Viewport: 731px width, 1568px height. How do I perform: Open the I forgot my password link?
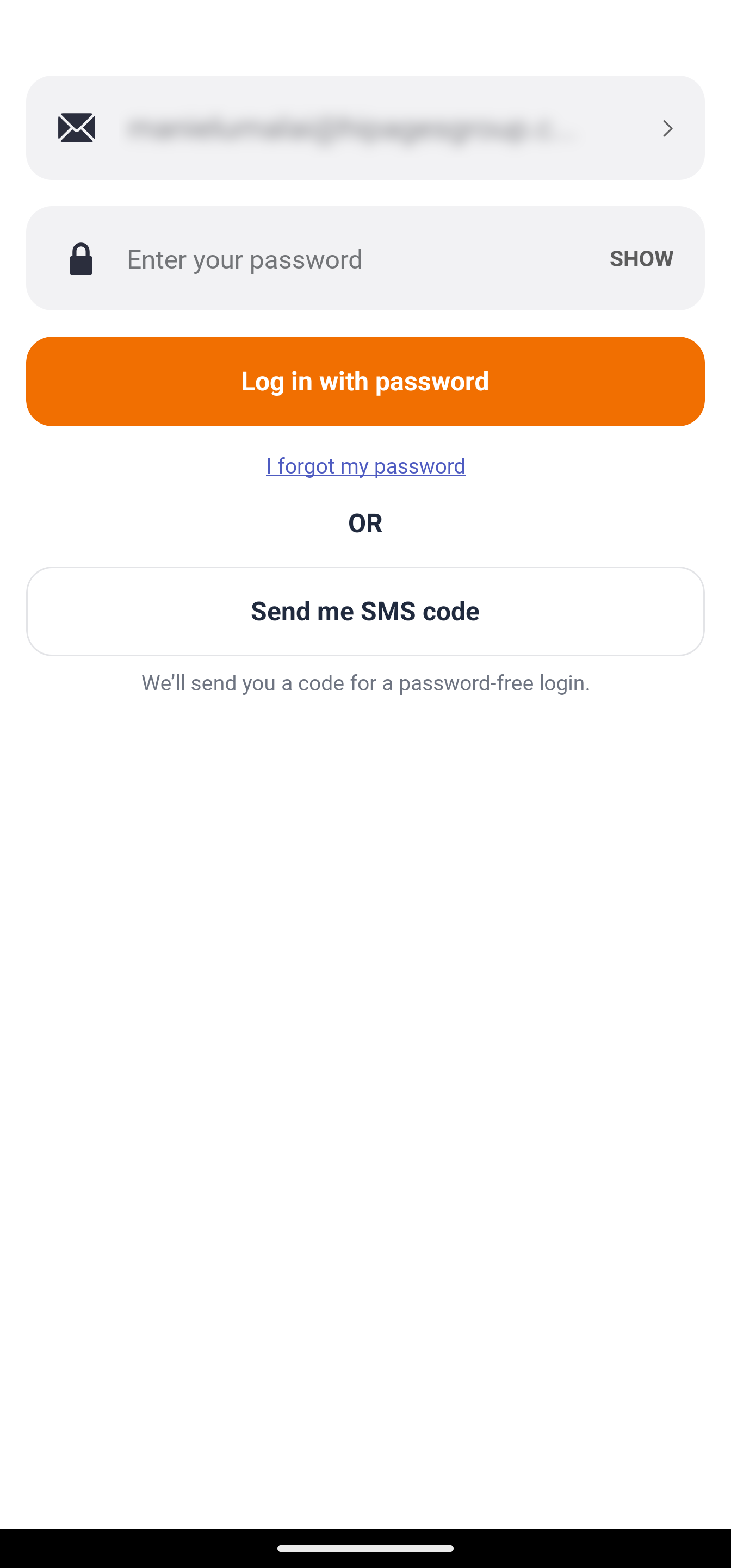coord(365,466)
